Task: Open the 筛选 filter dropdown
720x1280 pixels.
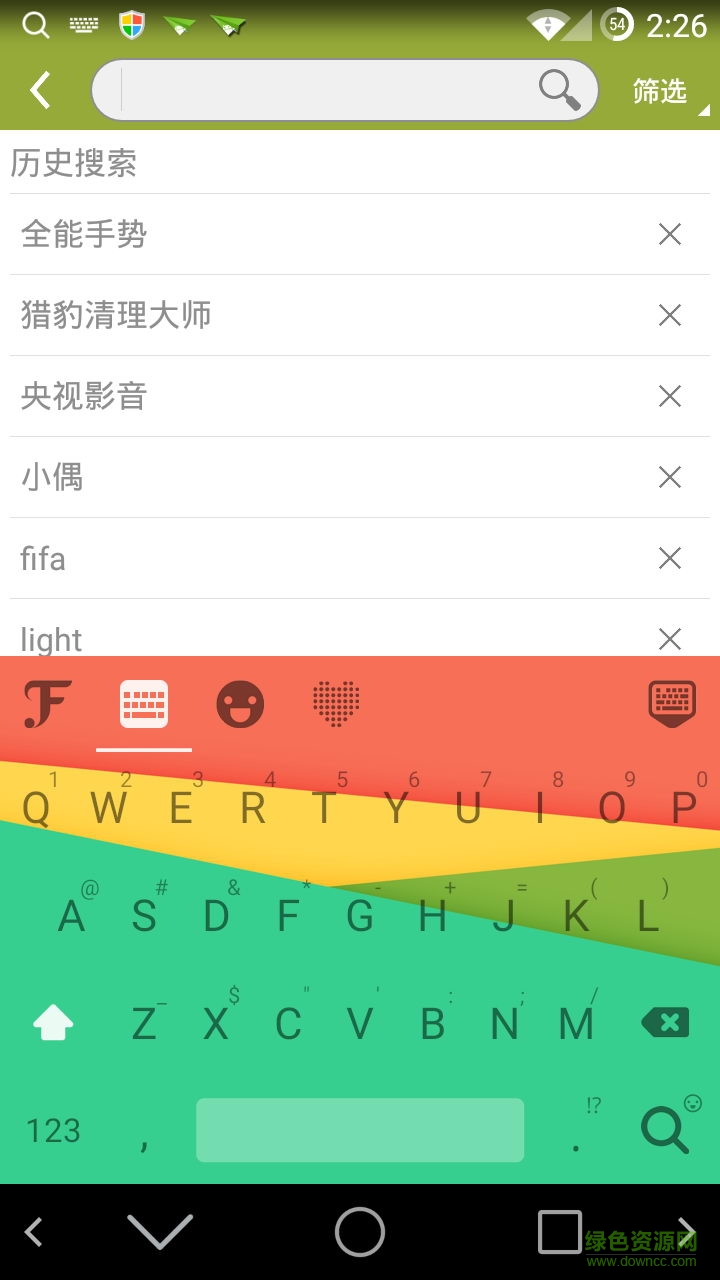Action: coord(658,90)
